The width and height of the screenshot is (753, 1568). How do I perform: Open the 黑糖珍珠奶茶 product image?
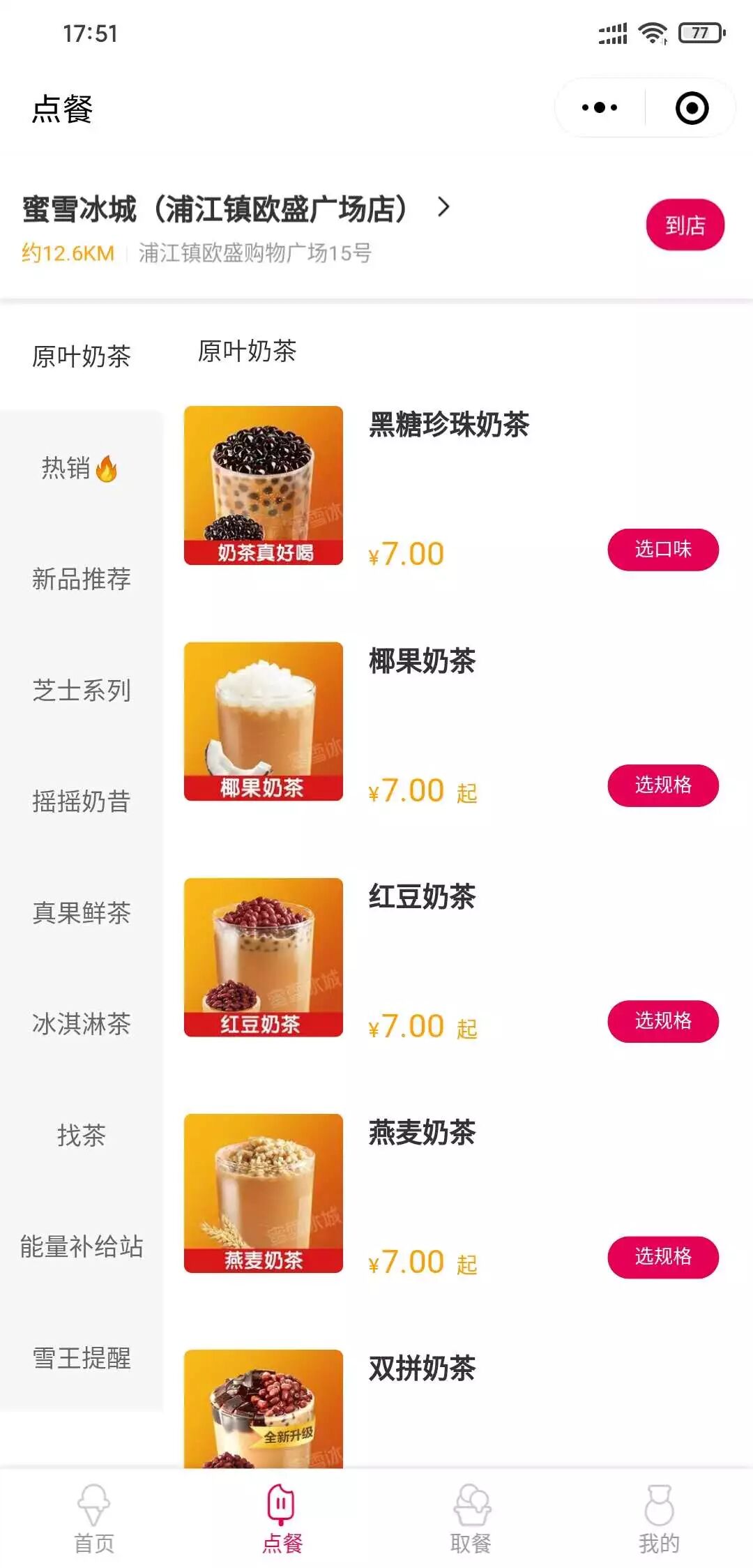(264, 485)
